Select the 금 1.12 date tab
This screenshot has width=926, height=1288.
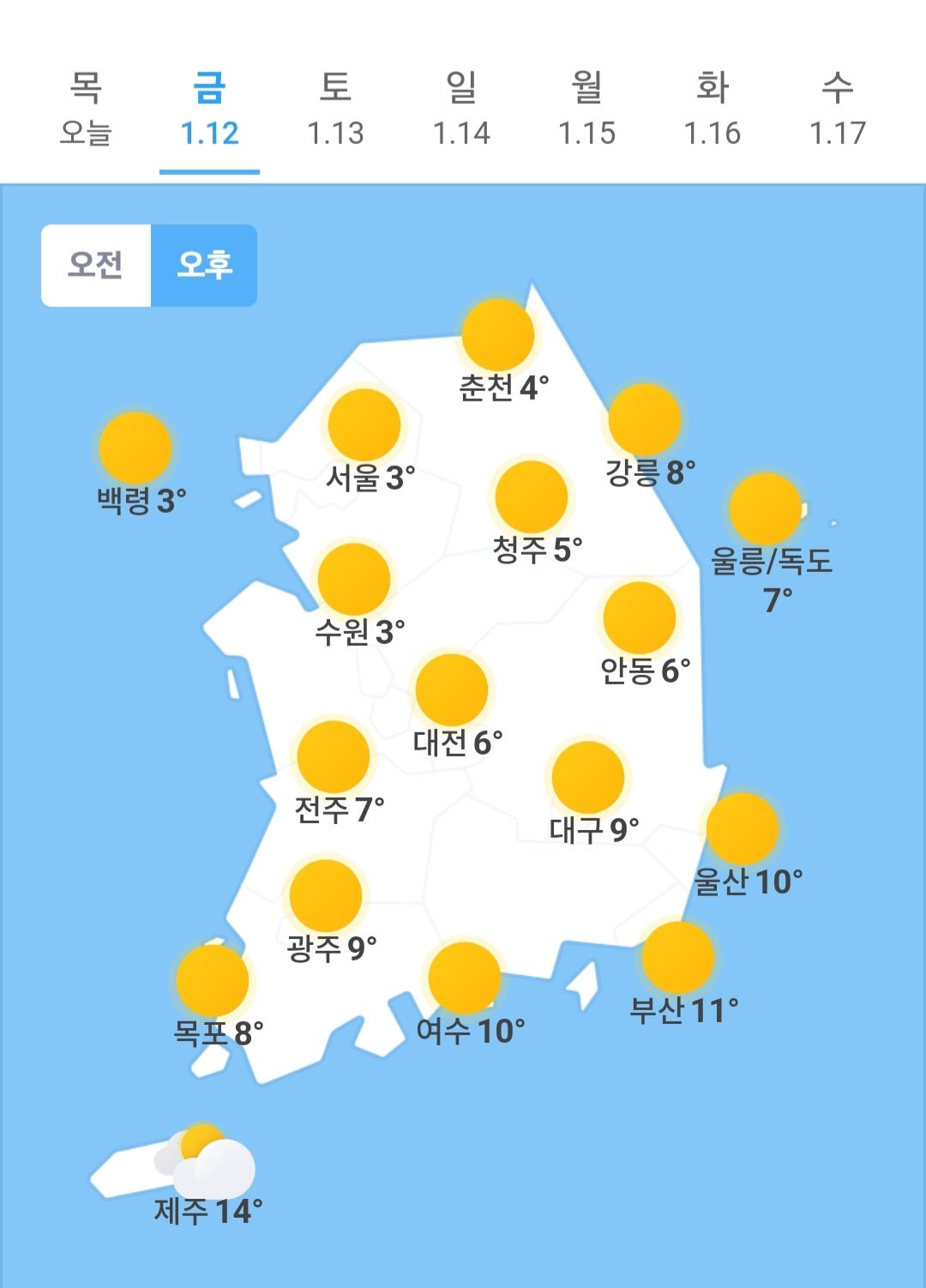pos(210,110)
